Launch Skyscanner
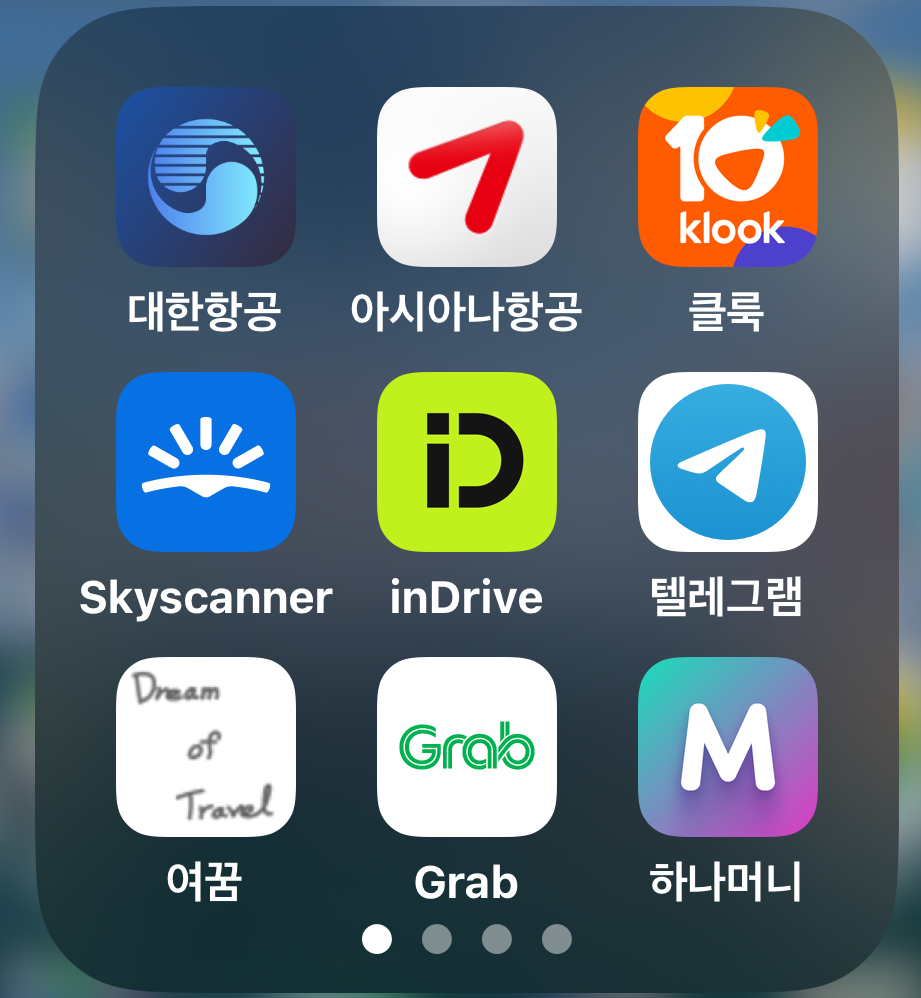Screen dimensions: 921x998 coord(205,462)
